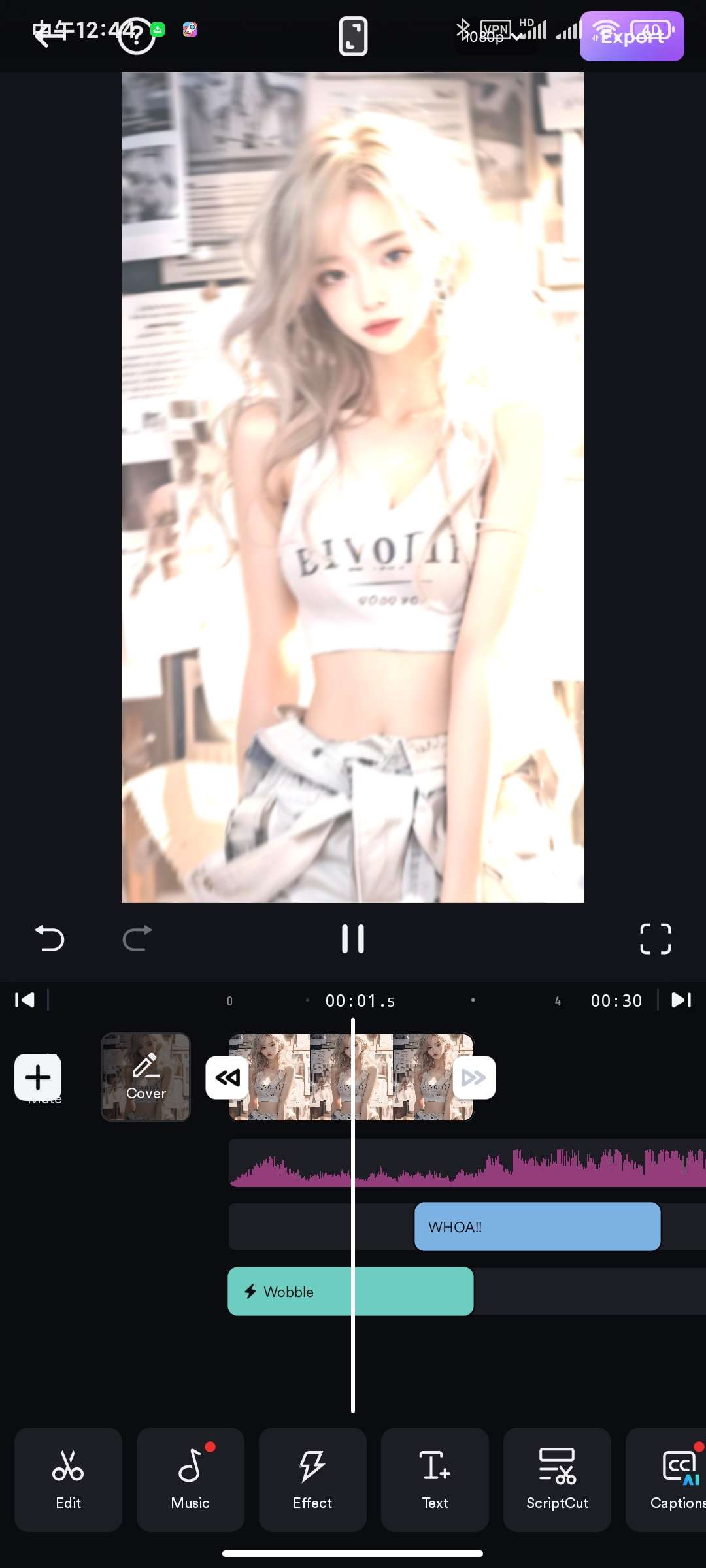The width and height of the screenshot is (706, 1568).
Task: Edit the video Cover
Action: point(146,1077)
